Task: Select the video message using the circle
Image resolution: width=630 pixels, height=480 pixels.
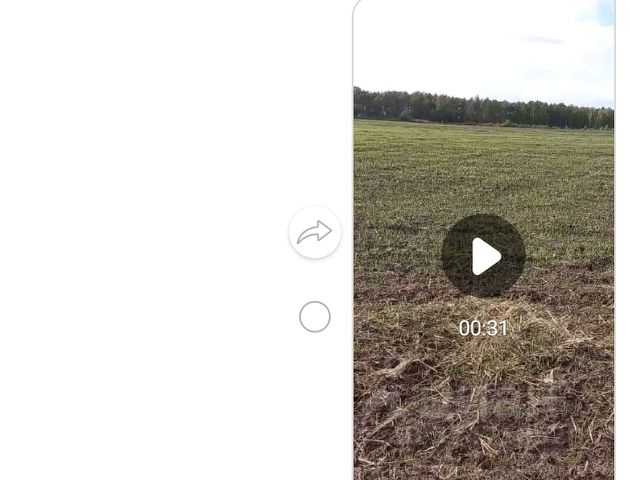Action: (315, 317)
